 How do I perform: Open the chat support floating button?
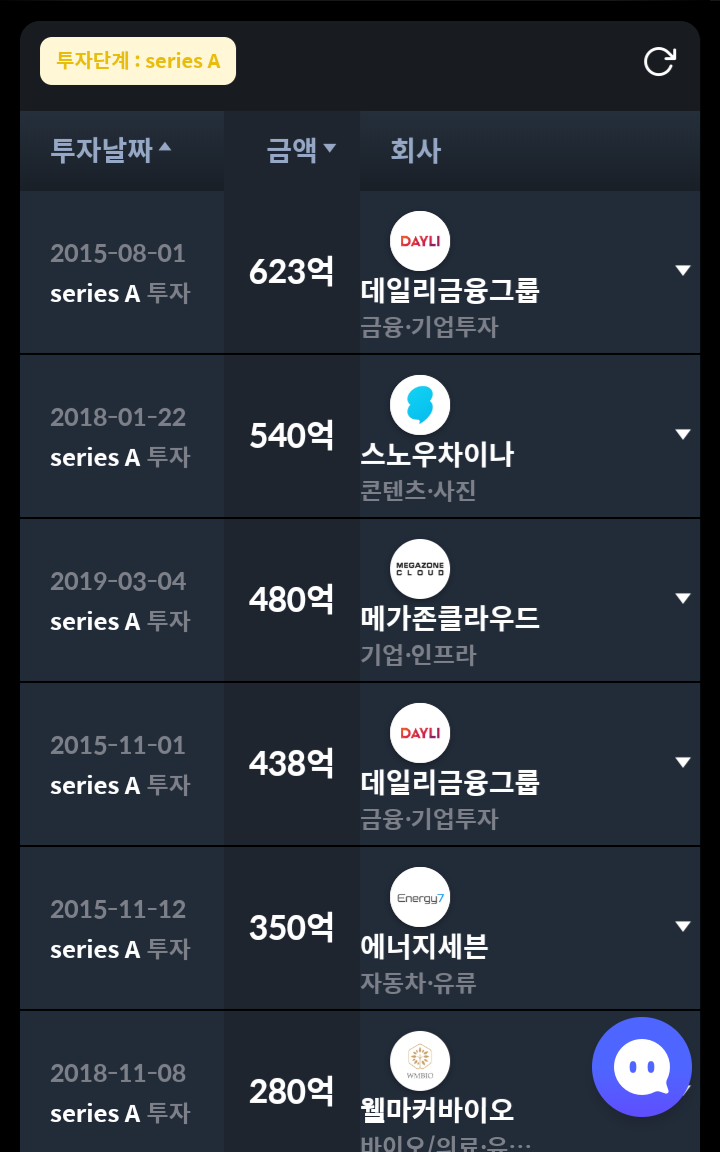[x=641, y=1067]
